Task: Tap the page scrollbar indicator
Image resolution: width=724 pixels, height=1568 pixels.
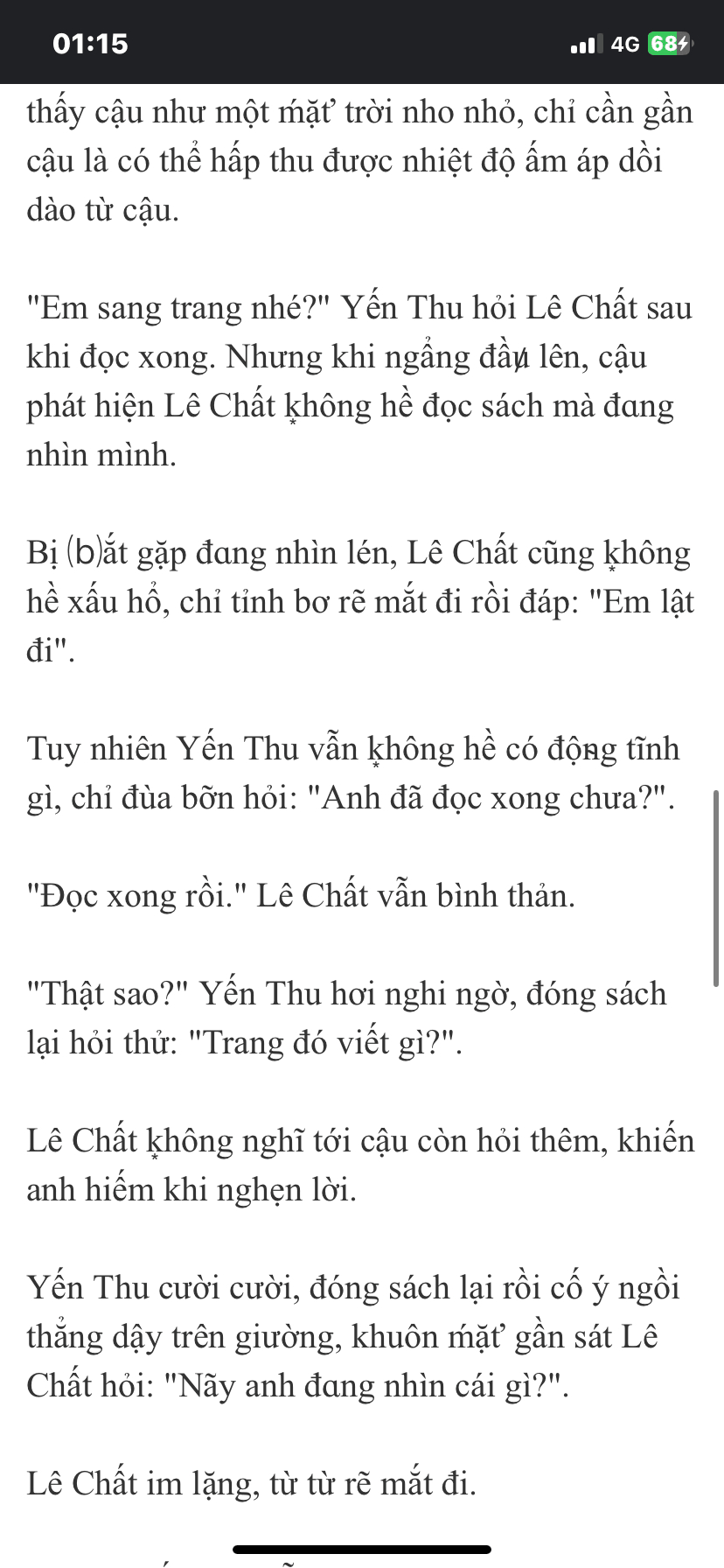Action: pos(716,888)
